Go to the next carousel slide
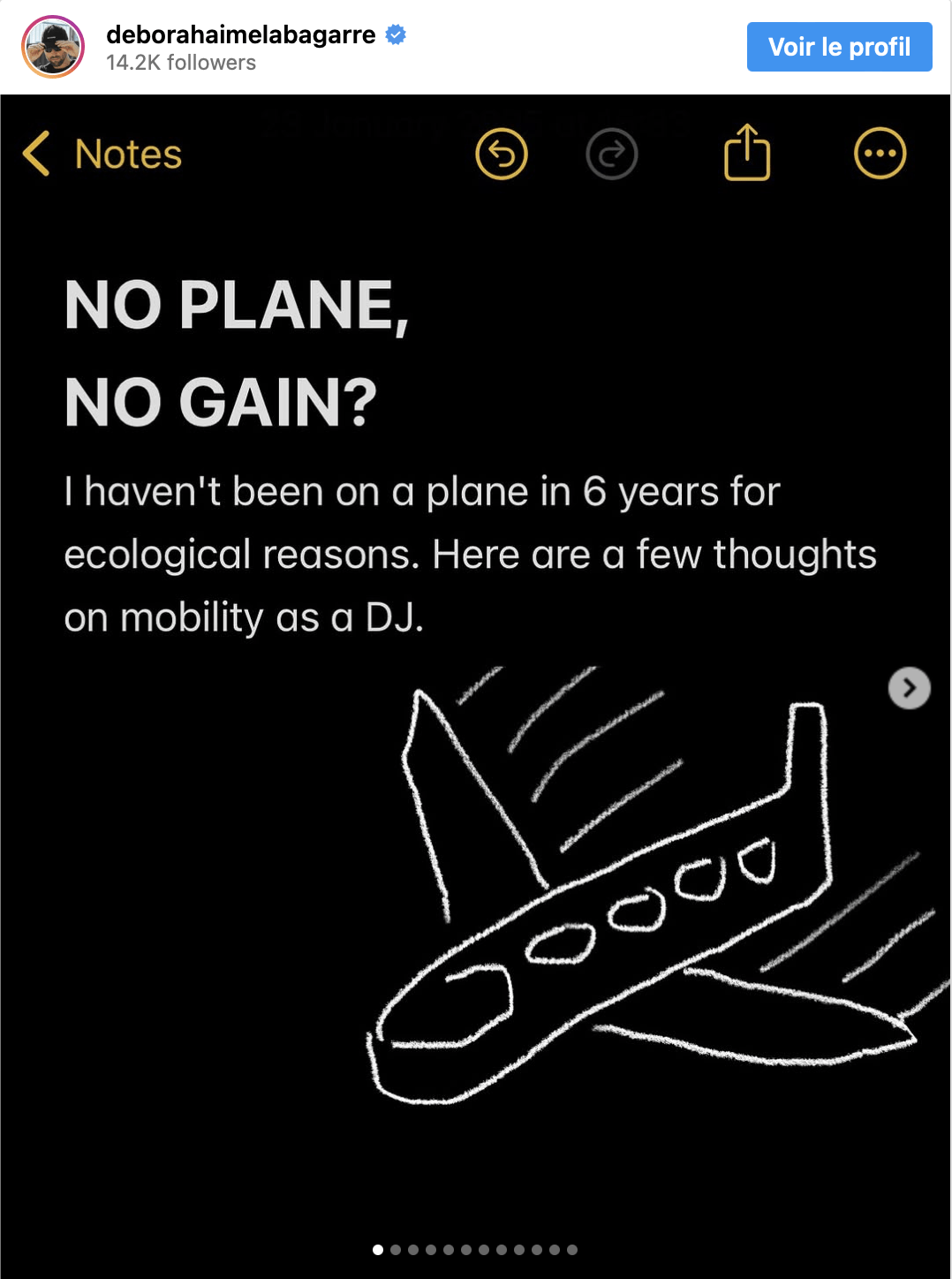Screen dimensions: 952x1279 [x=909, y=688]
